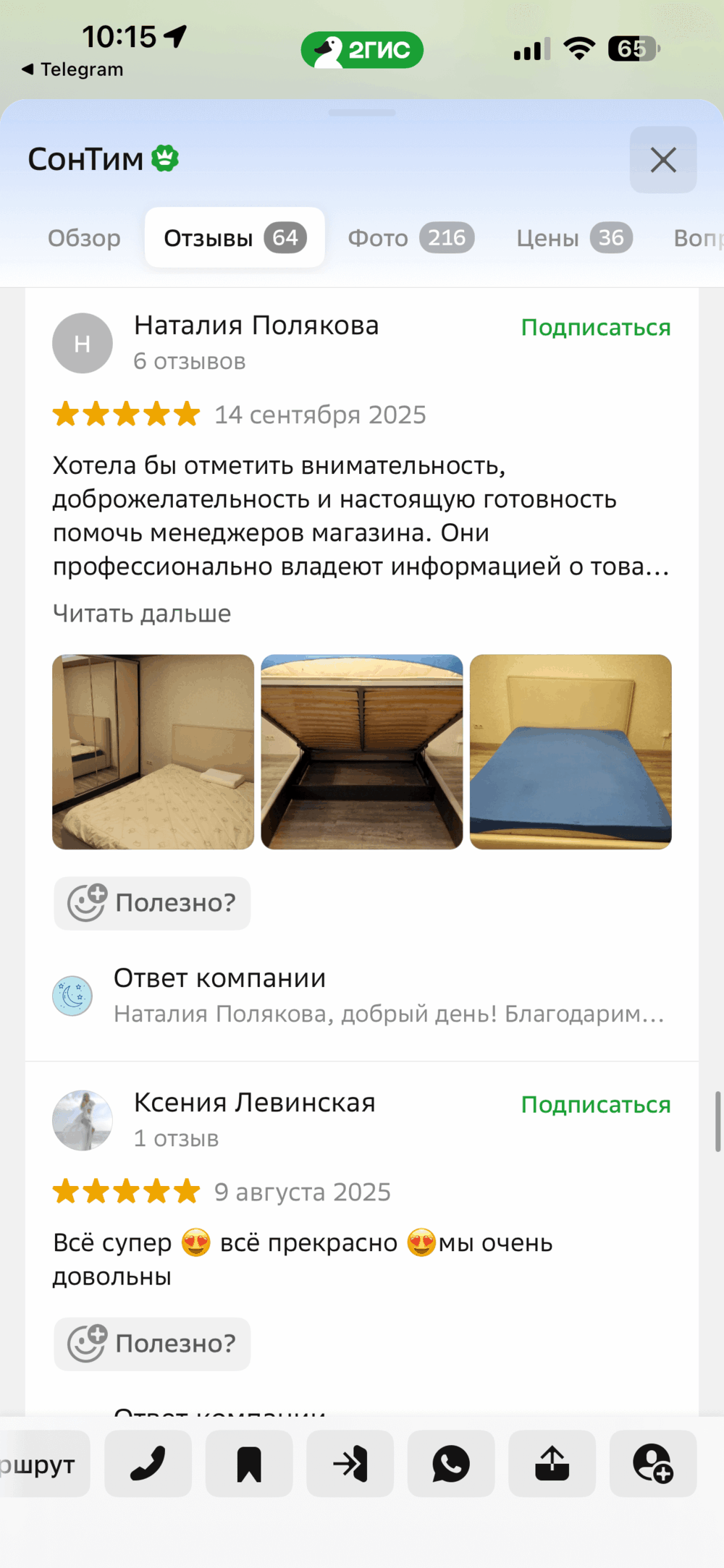724x1568 pixels.
Task: View the lifted bed frame photo
Action: 362,752
